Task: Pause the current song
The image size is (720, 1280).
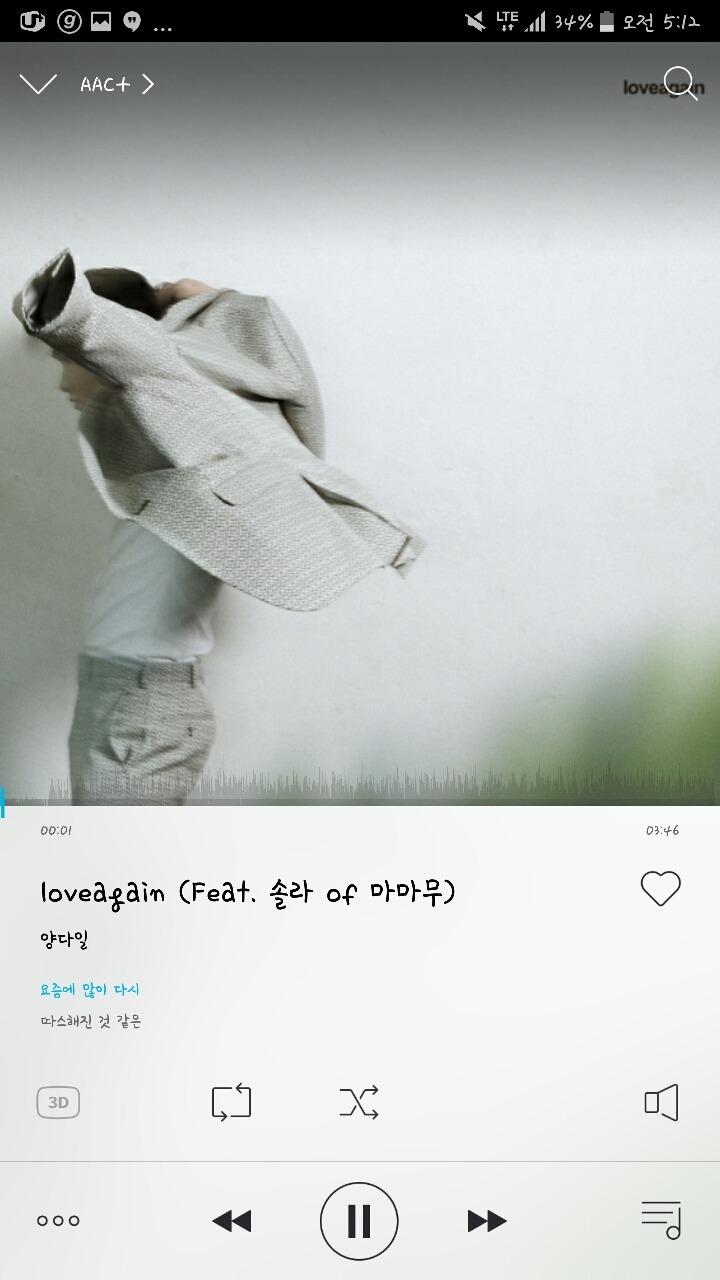Action: point(359,1221)
